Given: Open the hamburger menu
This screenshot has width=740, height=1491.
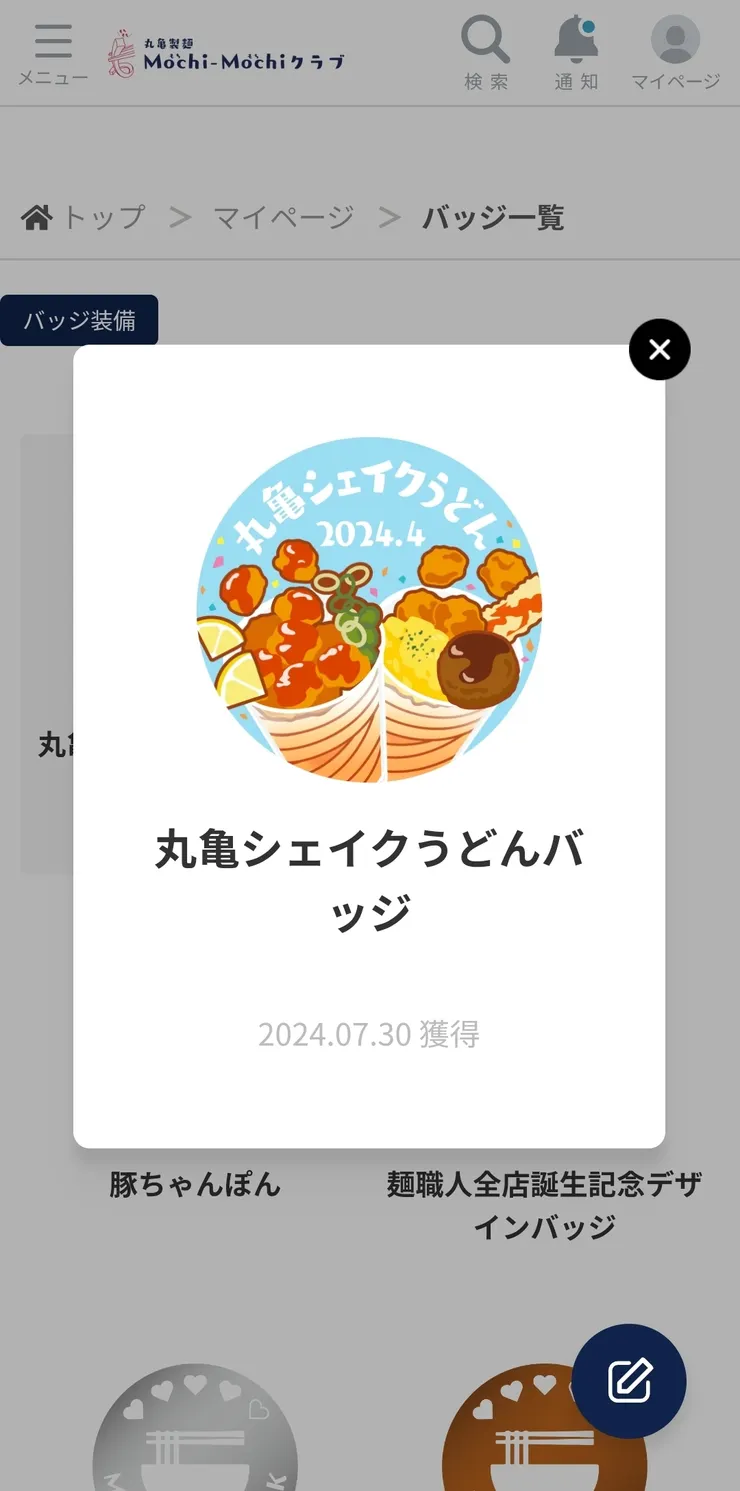Looking at the screenshot, I should 52,40.
